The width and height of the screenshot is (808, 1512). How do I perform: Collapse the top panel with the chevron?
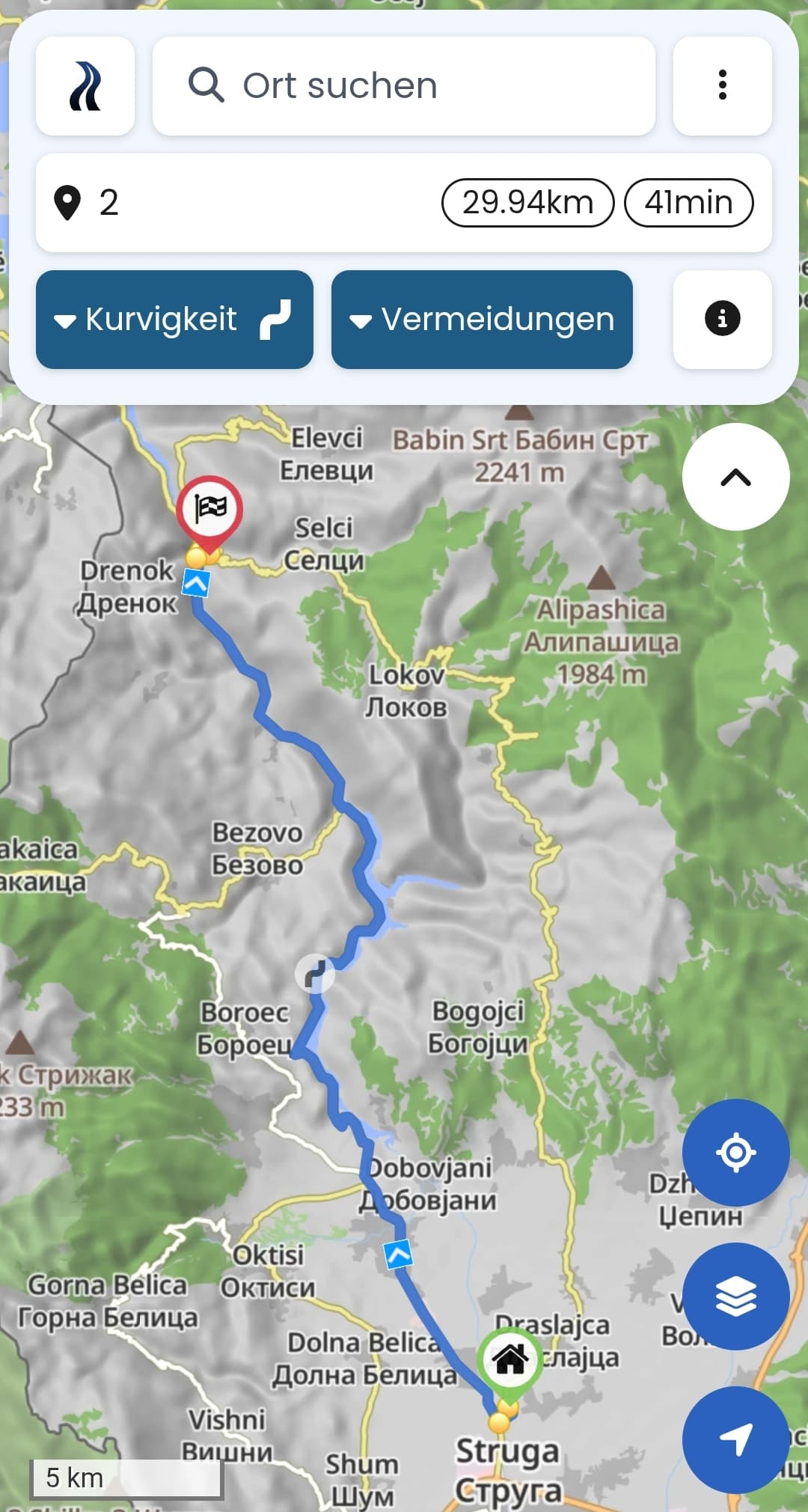pyautogui.click(x=735, y=477)
